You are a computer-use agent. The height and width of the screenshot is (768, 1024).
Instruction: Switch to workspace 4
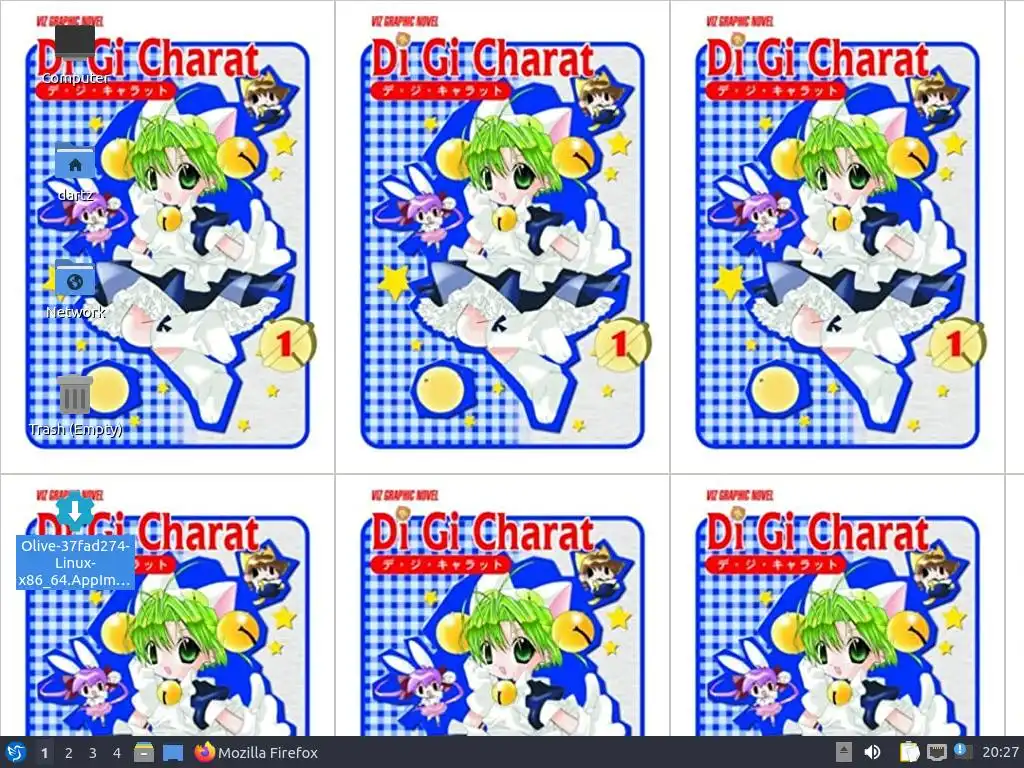[x=117, y=753]
